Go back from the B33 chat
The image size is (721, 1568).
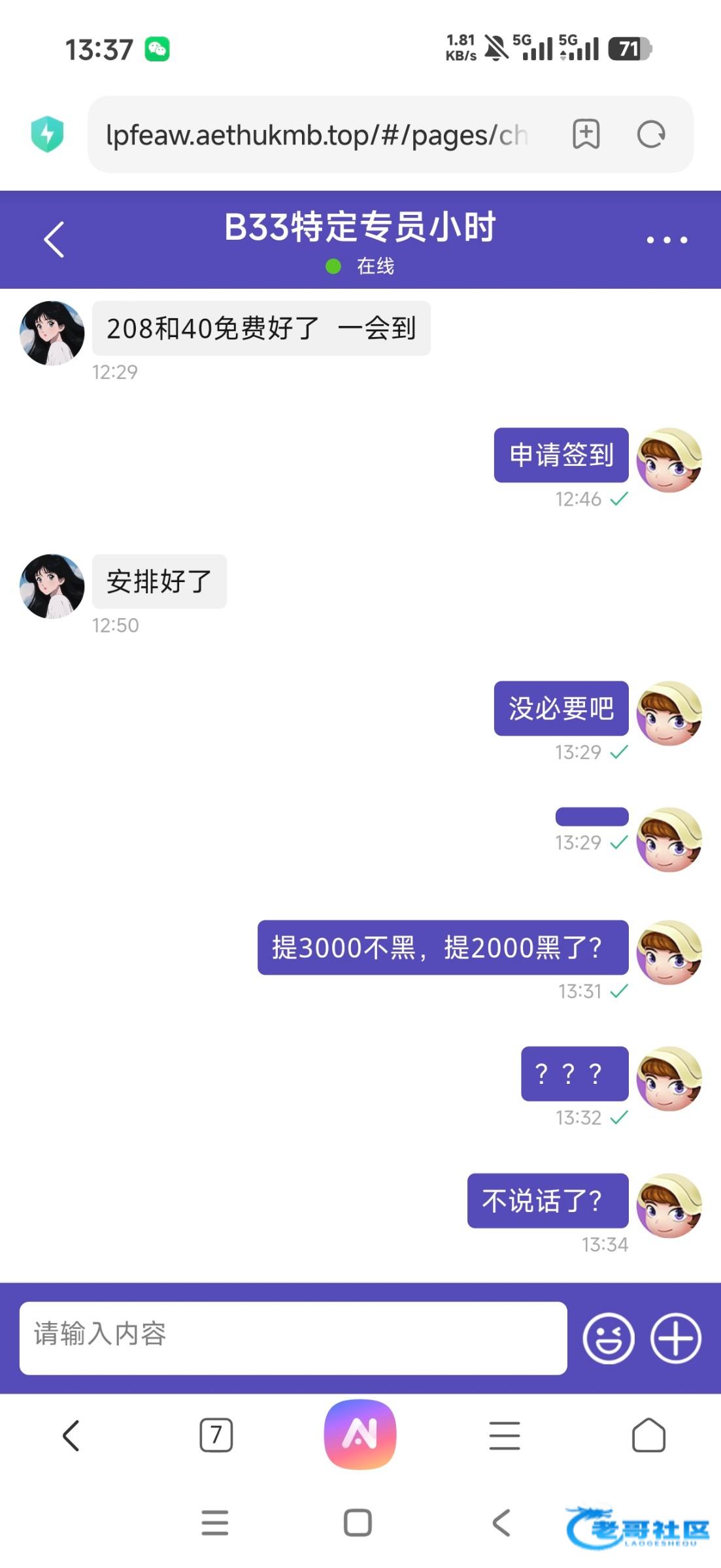coord(54,239)
